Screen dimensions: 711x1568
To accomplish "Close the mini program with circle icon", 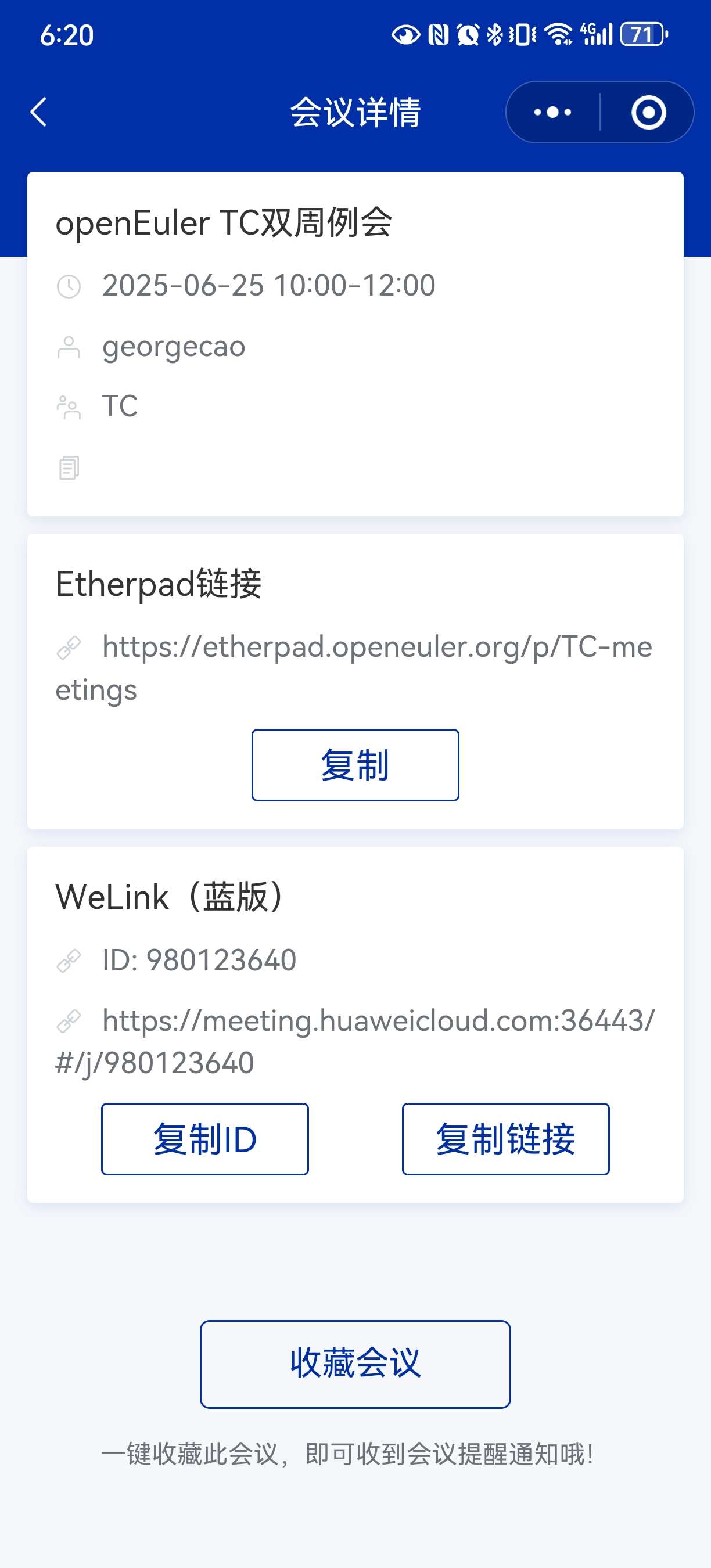I will (648, 112).
